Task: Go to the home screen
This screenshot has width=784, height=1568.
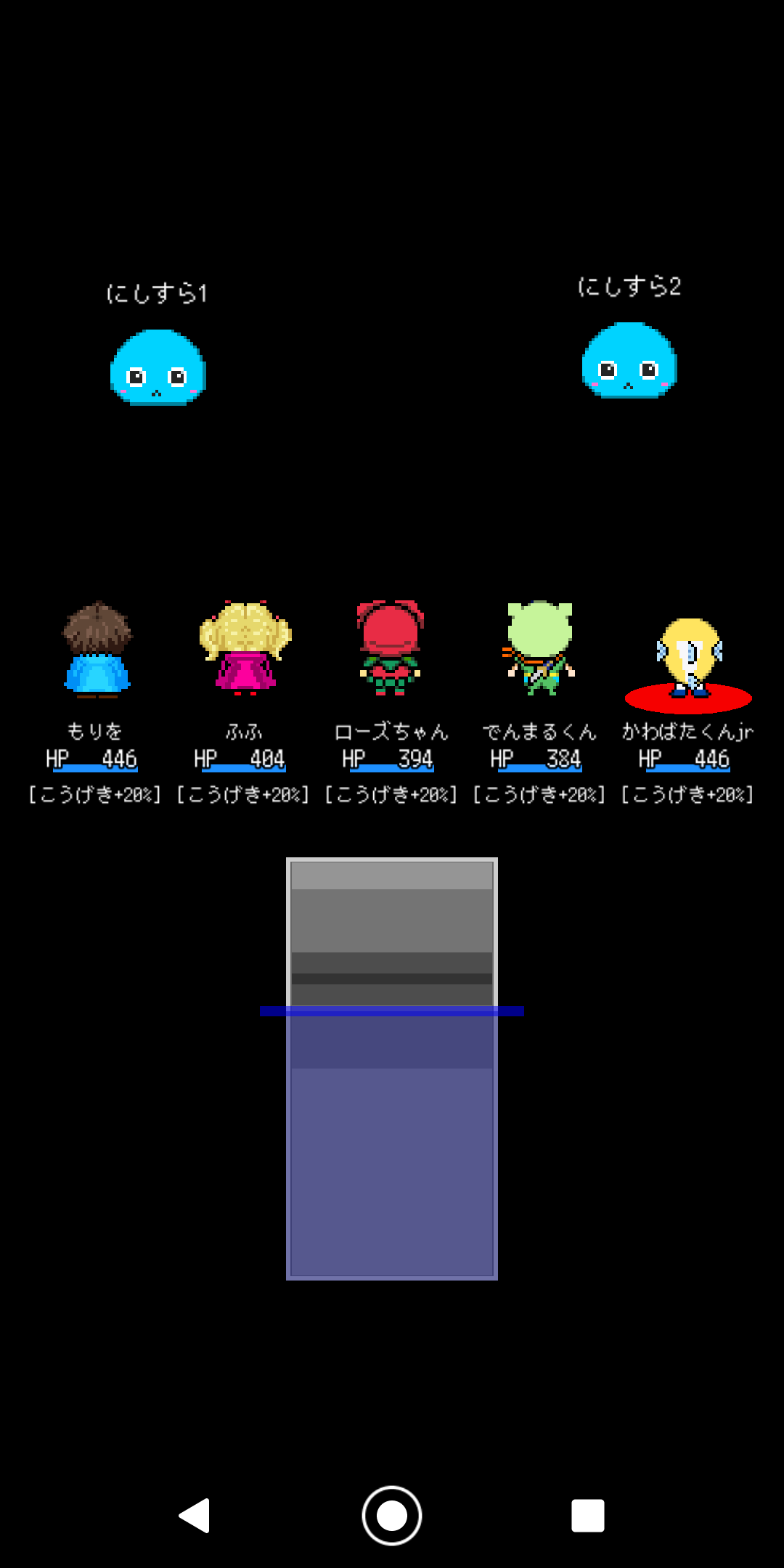Action: (392, 1516)
